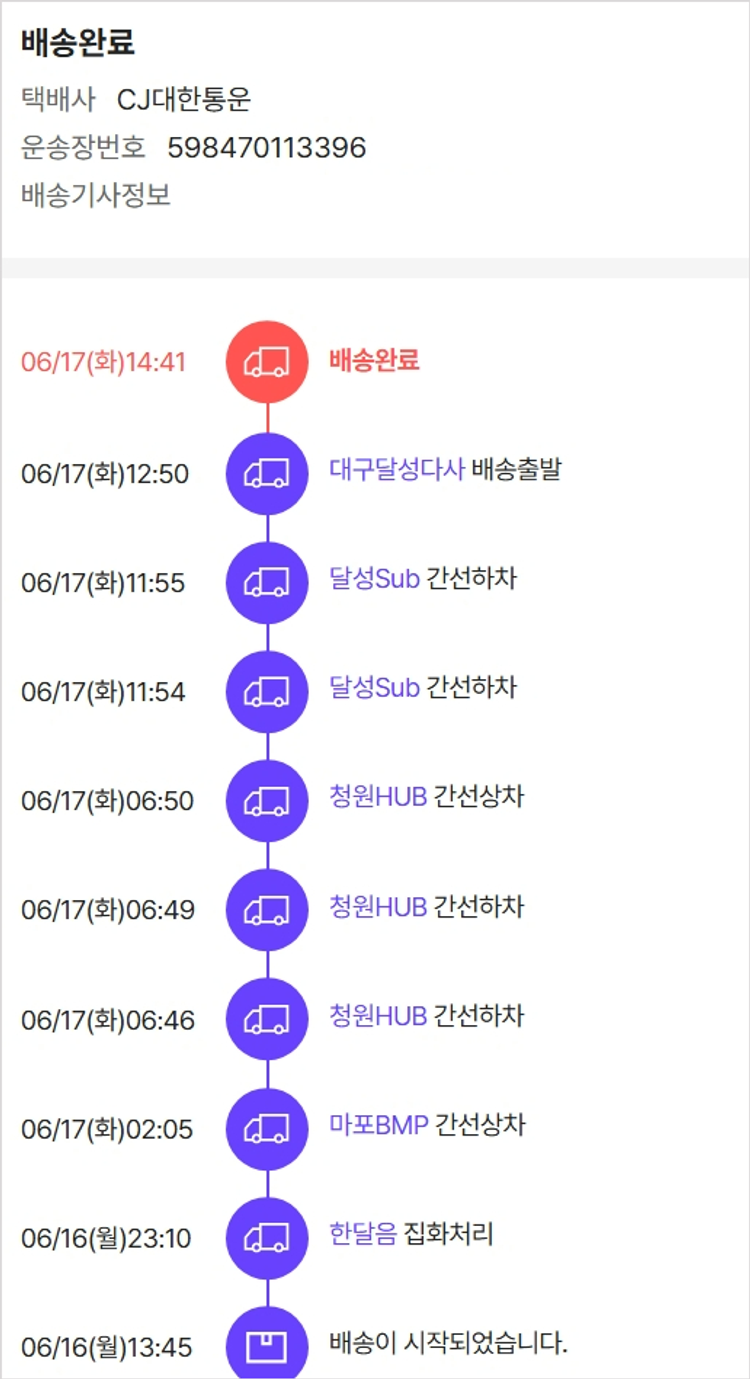Tap 청원HUB in the 06:46 entry
The width and height of the screenshot is (750, 1379).
[378, 1016]
